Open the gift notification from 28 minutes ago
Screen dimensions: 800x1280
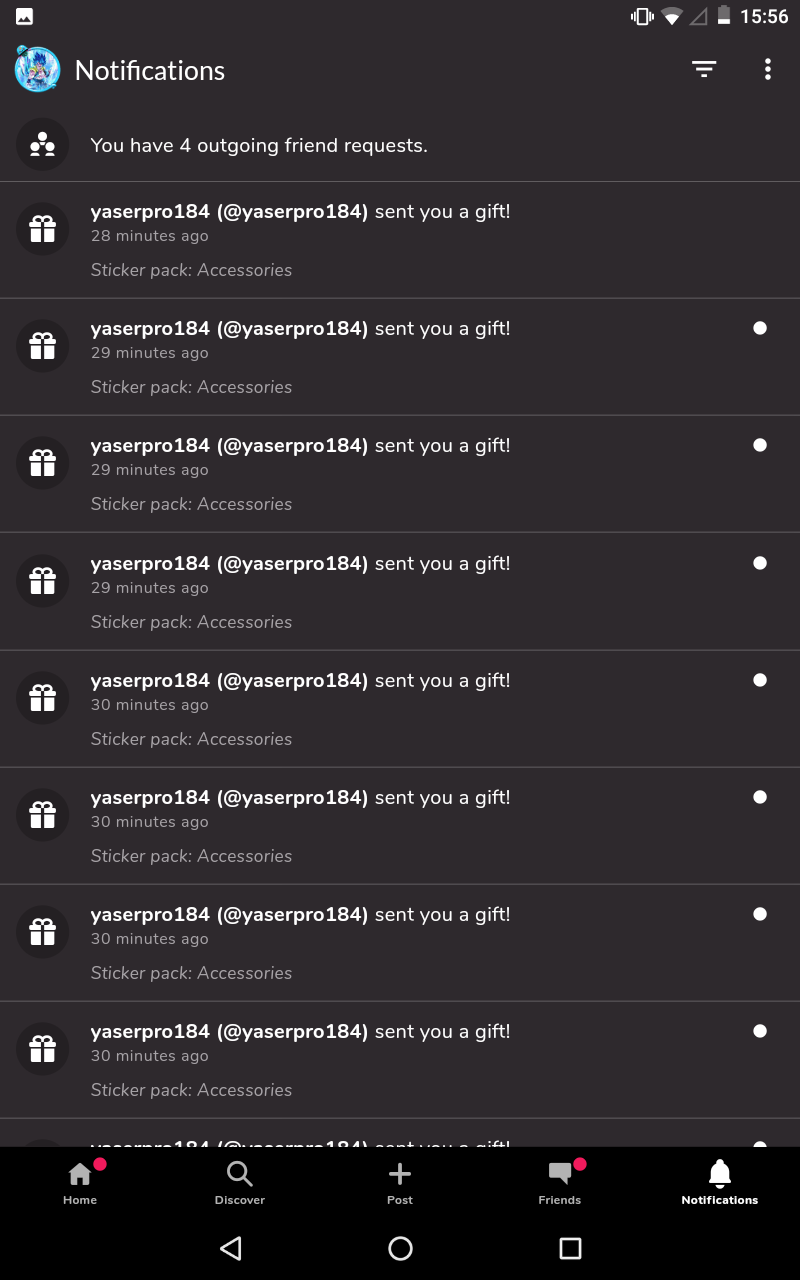click(400, 240)
